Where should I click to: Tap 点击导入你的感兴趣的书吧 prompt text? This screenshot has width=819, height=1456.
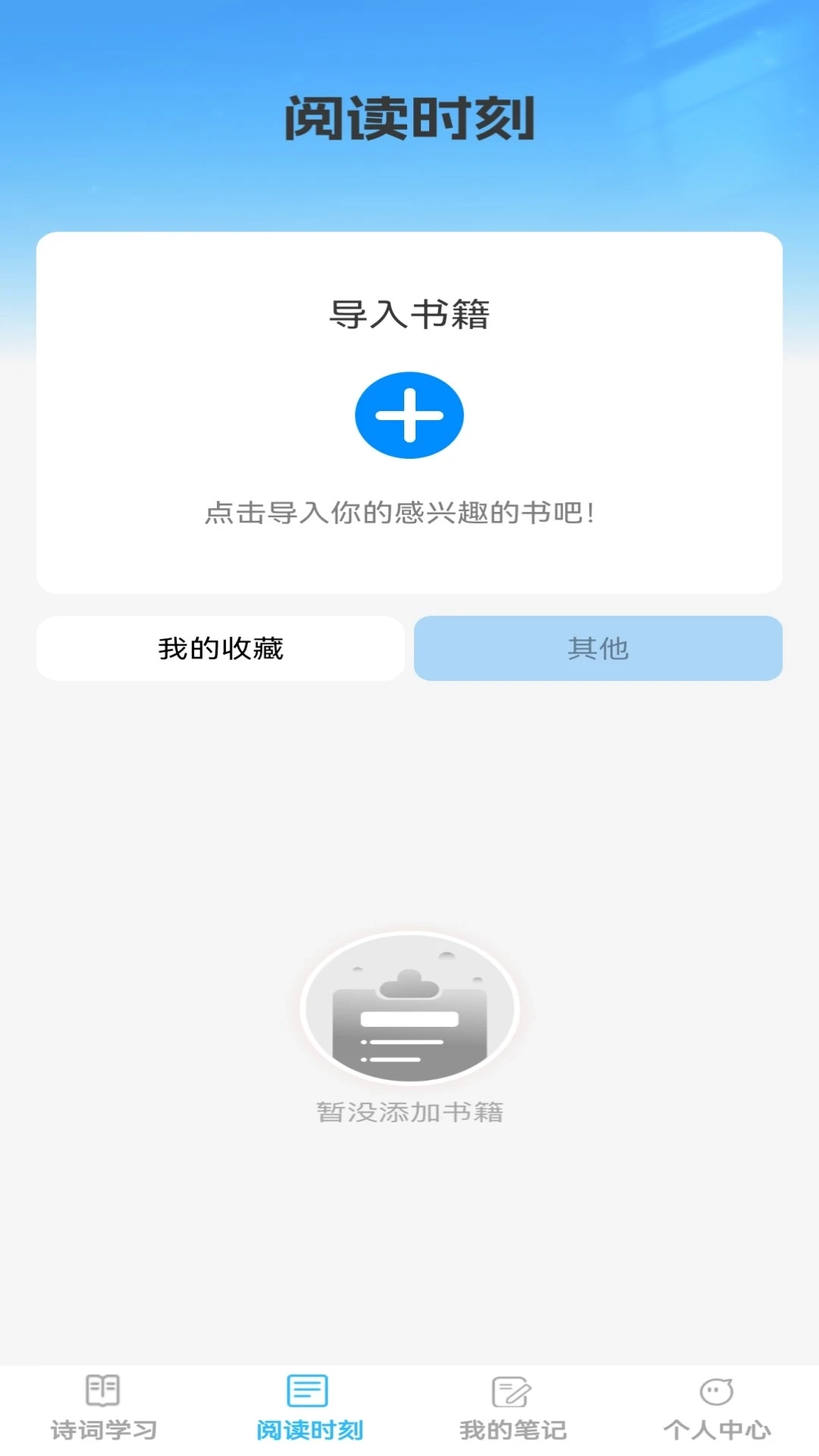pos(409,513)
